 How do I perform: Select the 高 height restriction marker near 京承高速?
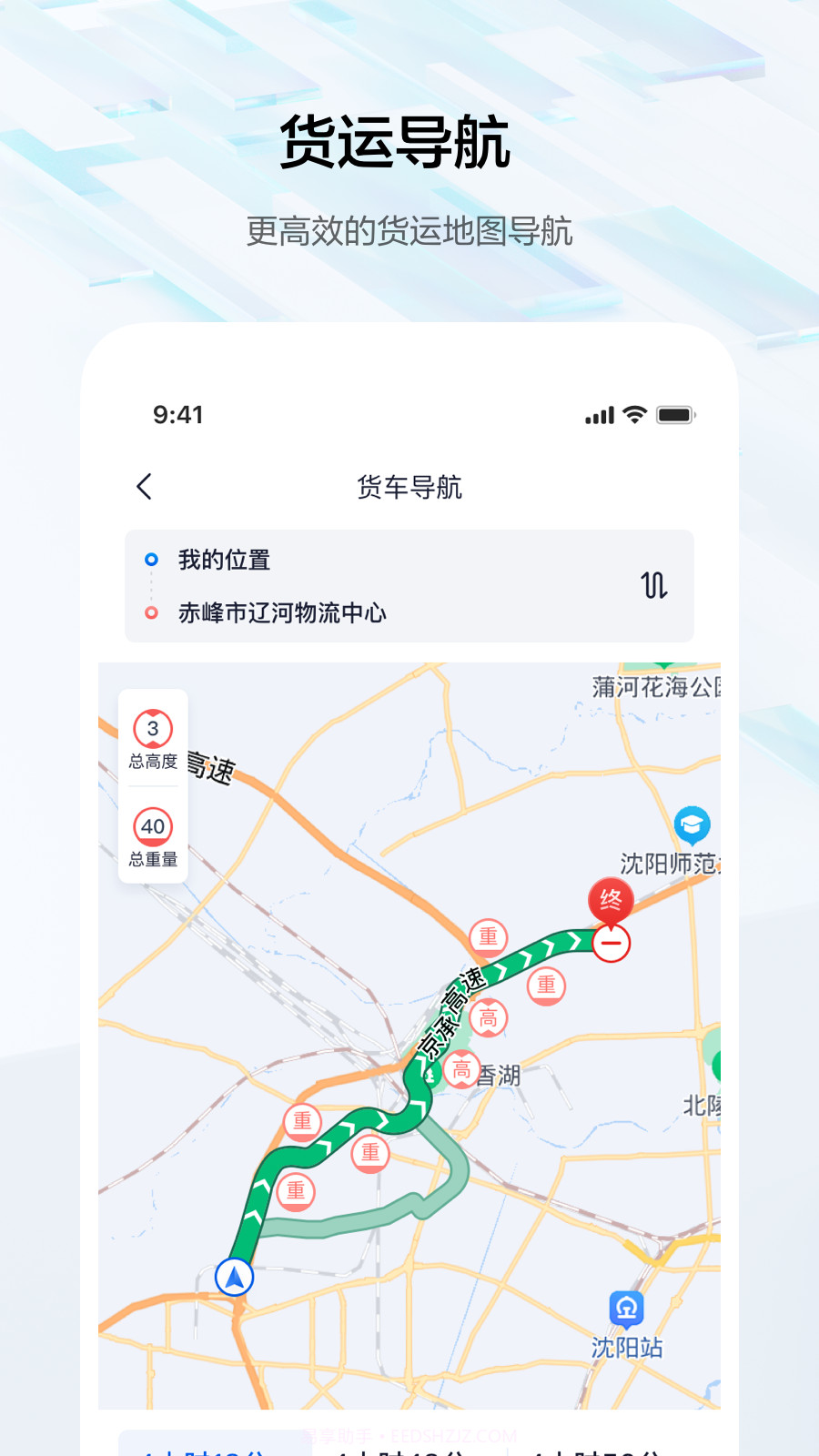[x=488, y=1017]
